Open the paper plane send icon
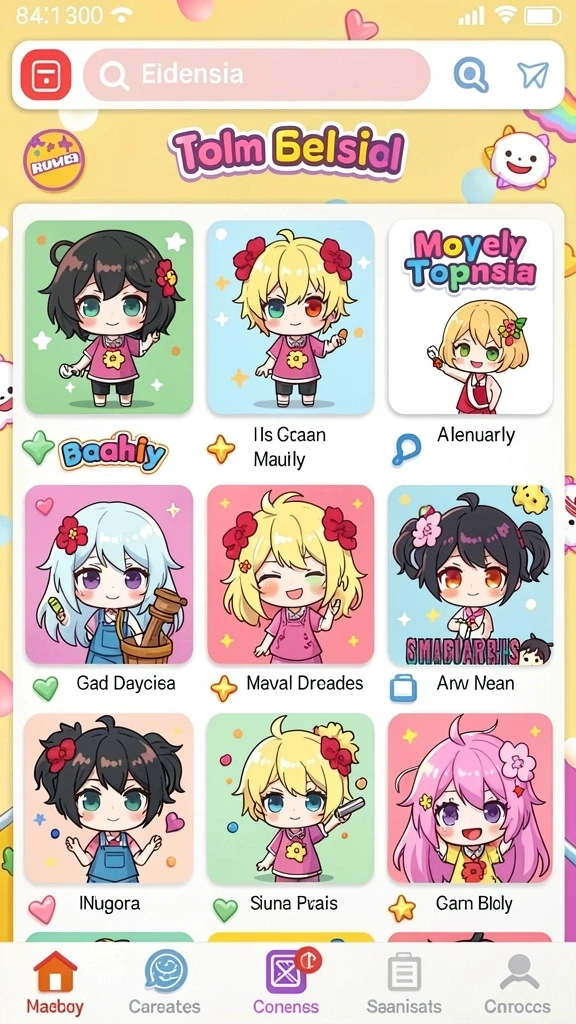This screenshot has width=576, height=1024. [x=532, y=74]
